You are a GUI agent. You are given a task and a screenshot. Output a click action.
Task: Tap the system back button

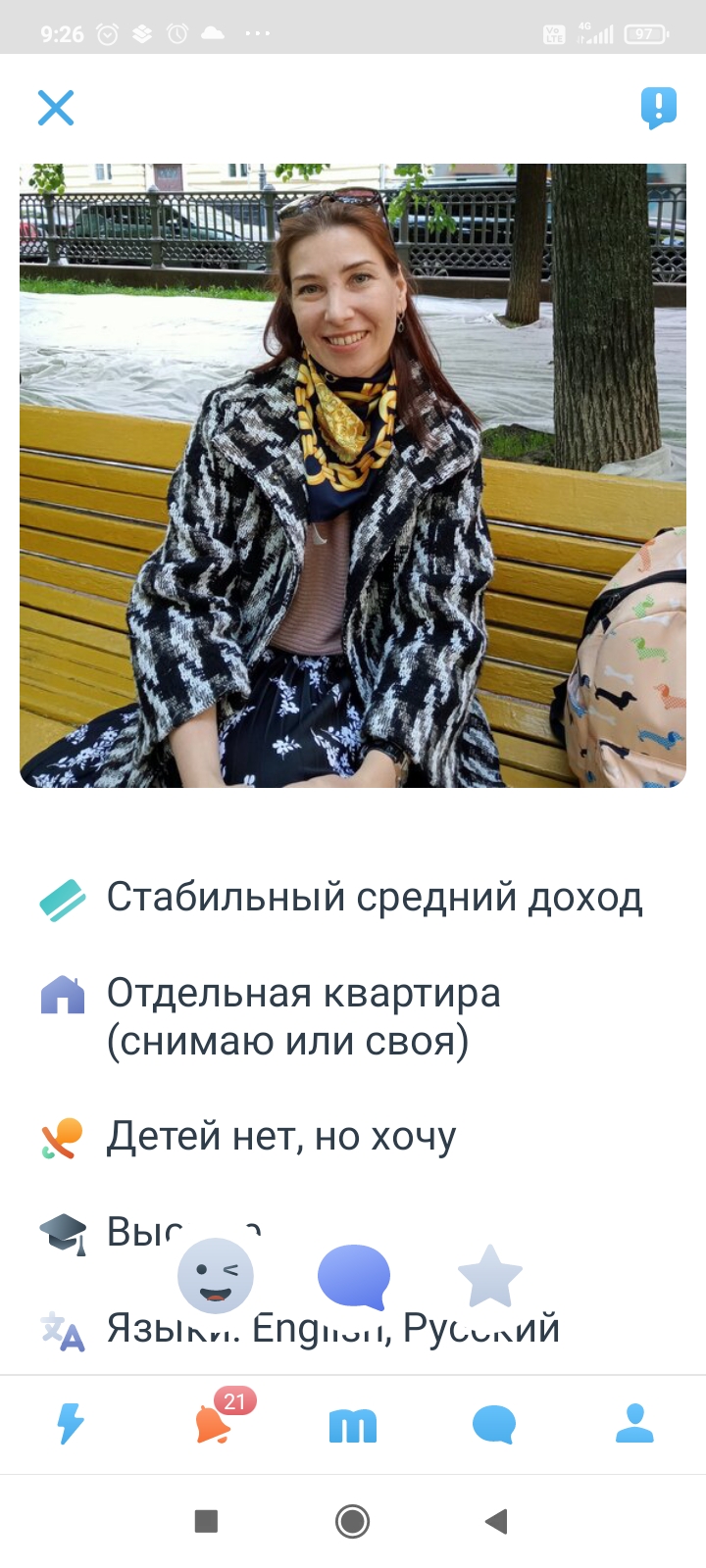[497, 1521]
